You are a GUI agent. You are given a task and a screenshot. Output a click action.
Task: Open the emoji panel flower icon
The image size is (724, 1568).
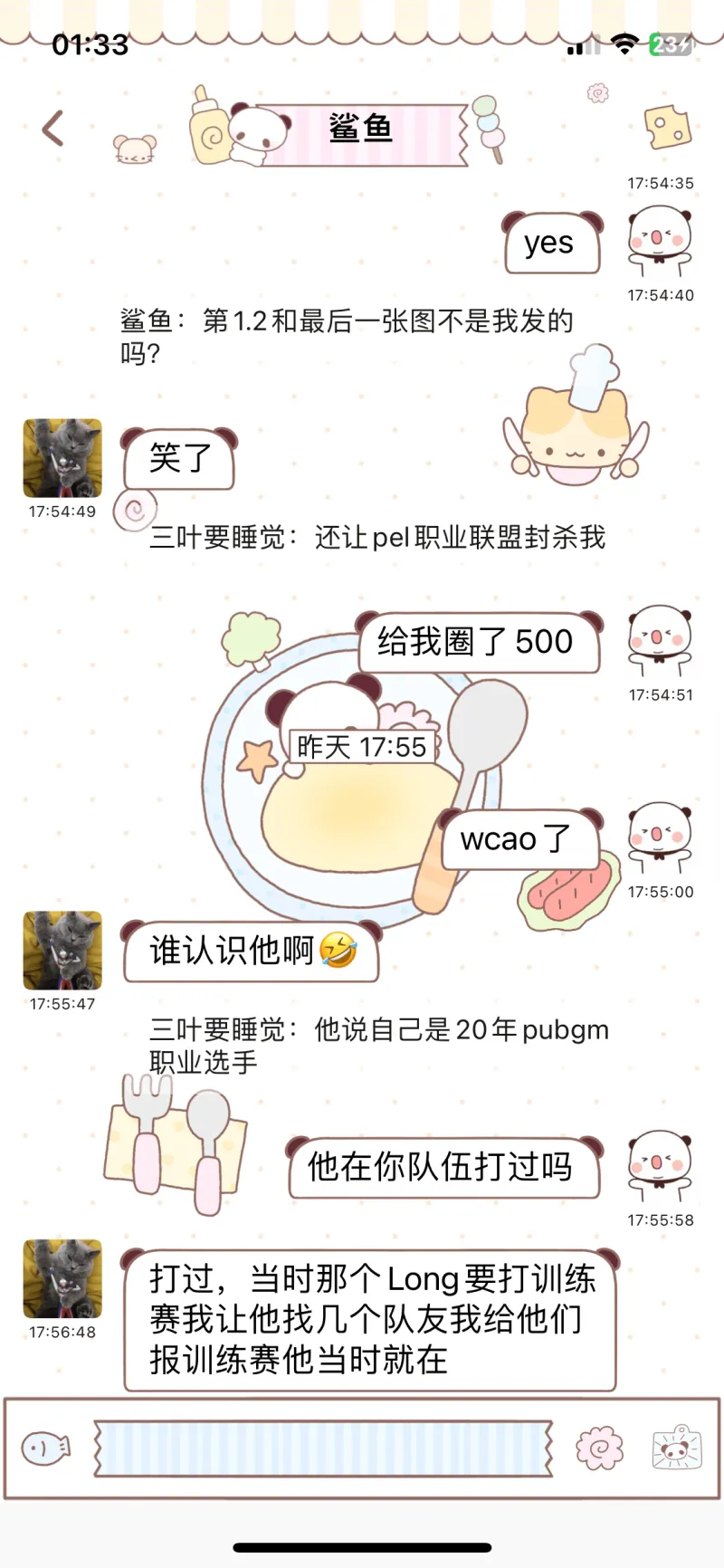(599, 1448)
